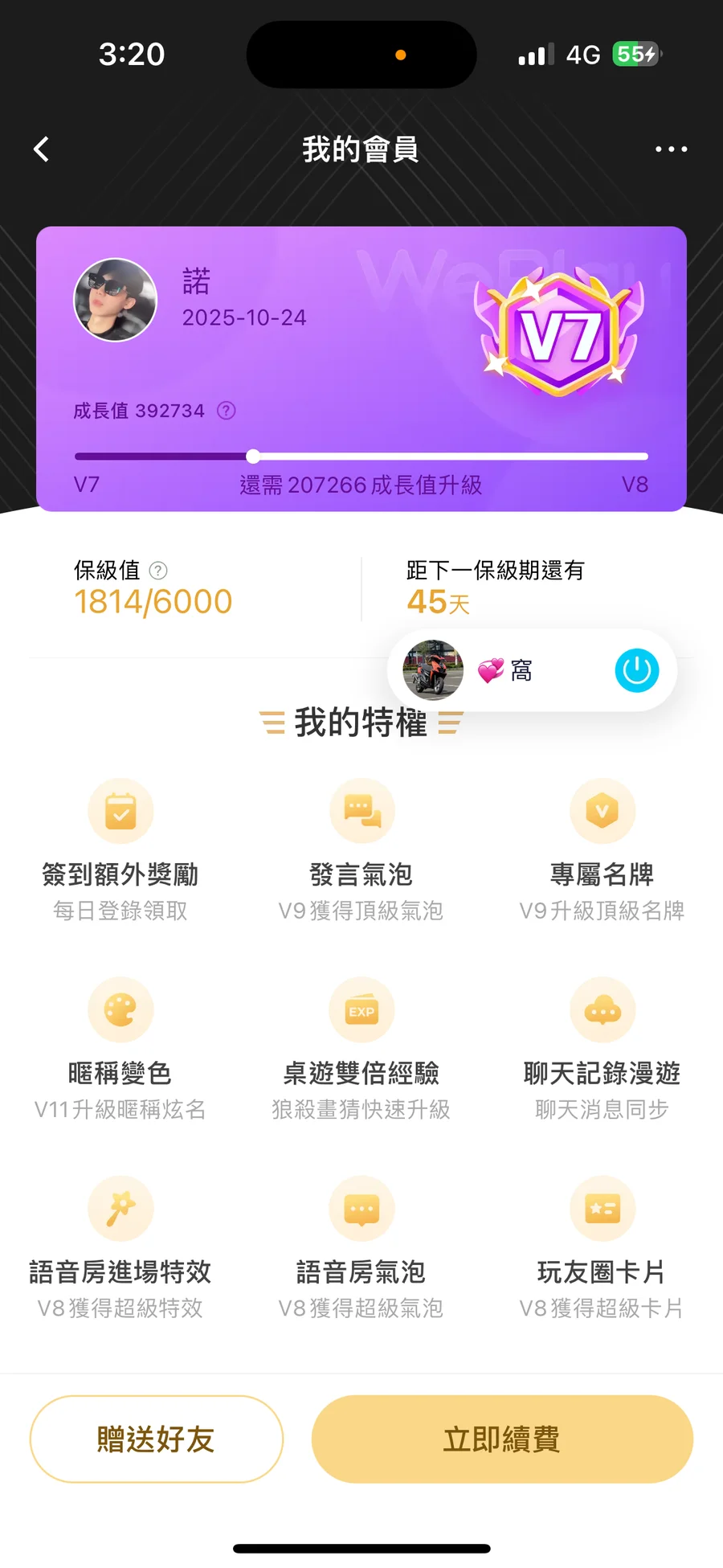
Task: Tap the power button in floating room widget
Action: (x=636, y=670)
